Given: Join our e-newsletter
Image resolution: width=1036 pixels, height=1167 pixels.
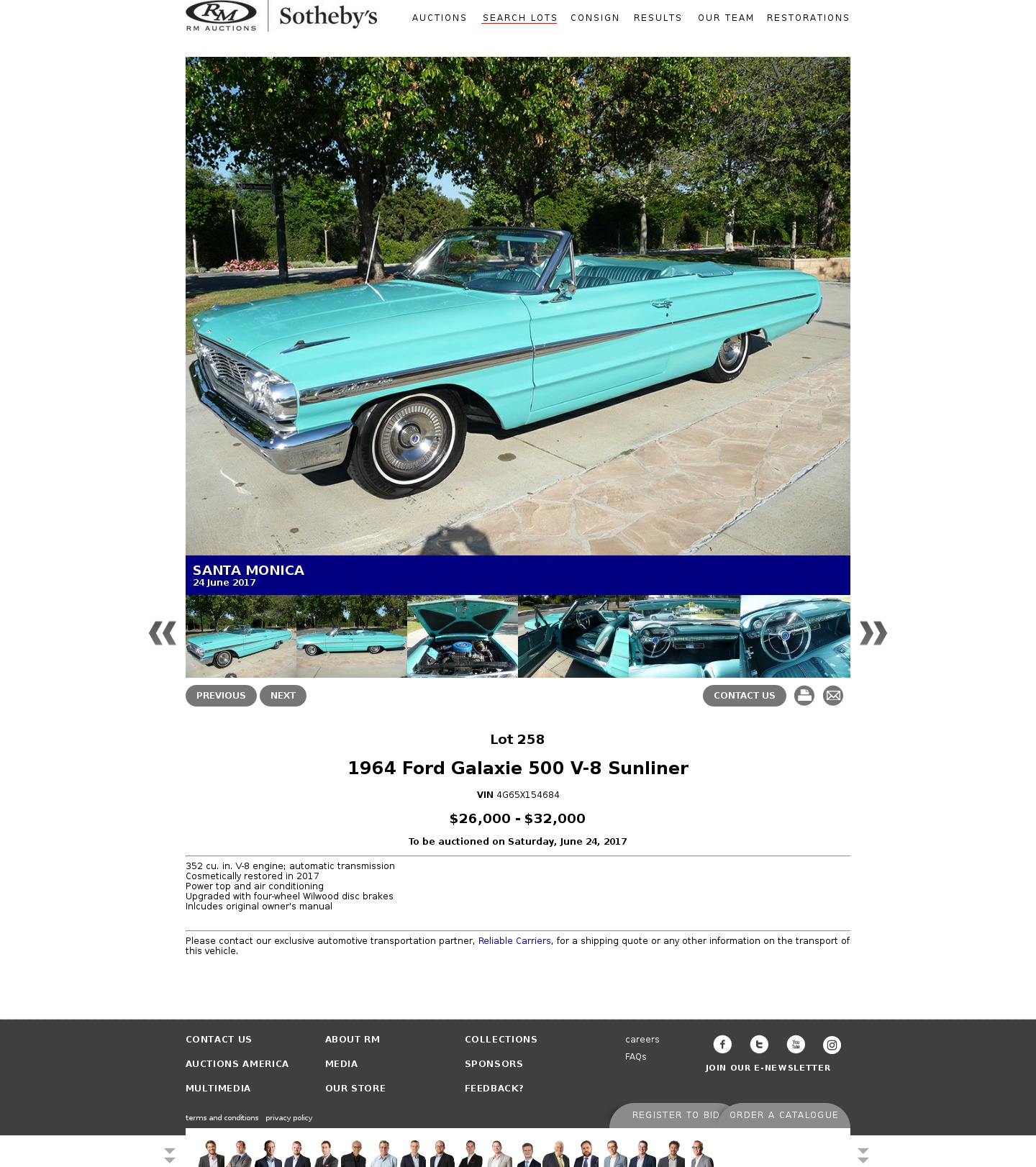Looking at the screenshot, I should point(768,1068).
